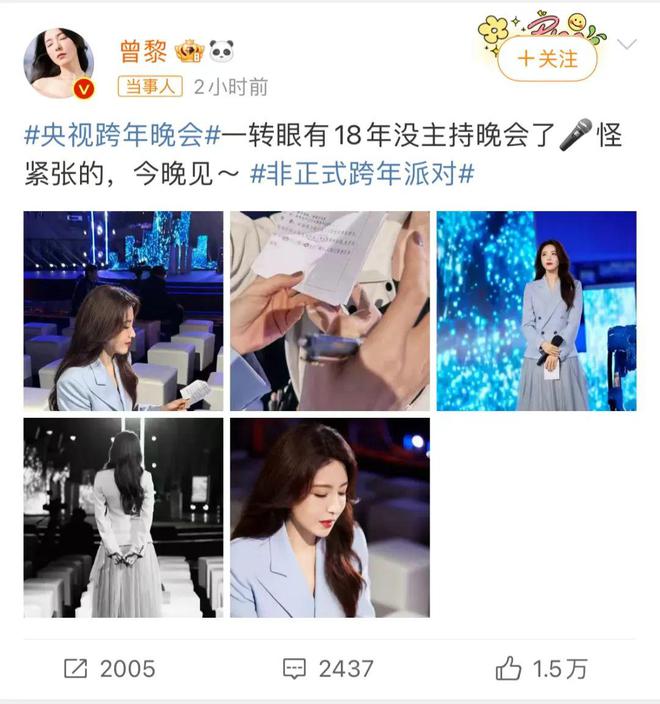View the close-up photo of the script notes
Image resolution: width=660 pixels, height=704 pixels.
pyautogui.click(x=329, y=310)
